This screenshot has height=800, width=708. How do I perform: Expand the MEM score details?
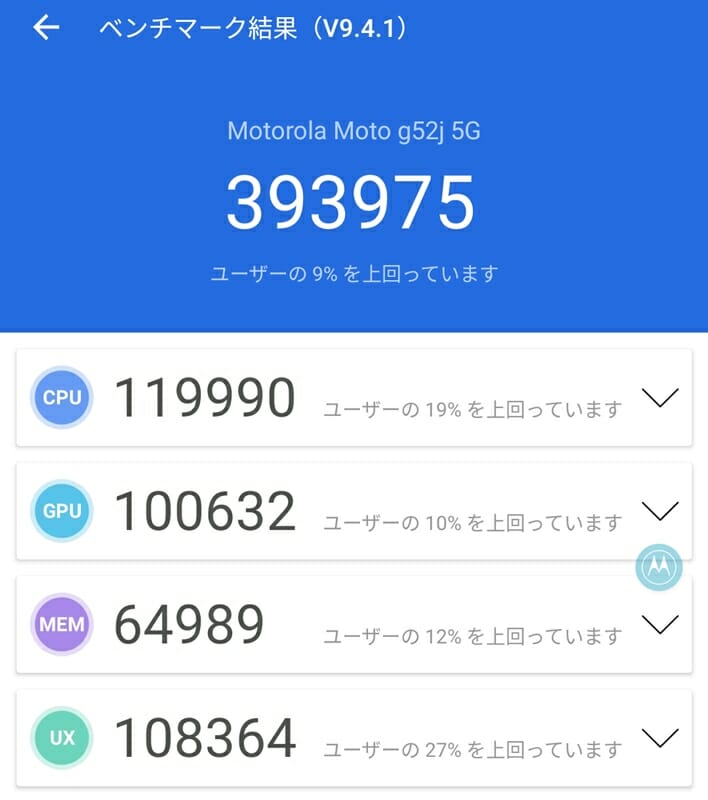pyautogui.click(x=660, y=625)
